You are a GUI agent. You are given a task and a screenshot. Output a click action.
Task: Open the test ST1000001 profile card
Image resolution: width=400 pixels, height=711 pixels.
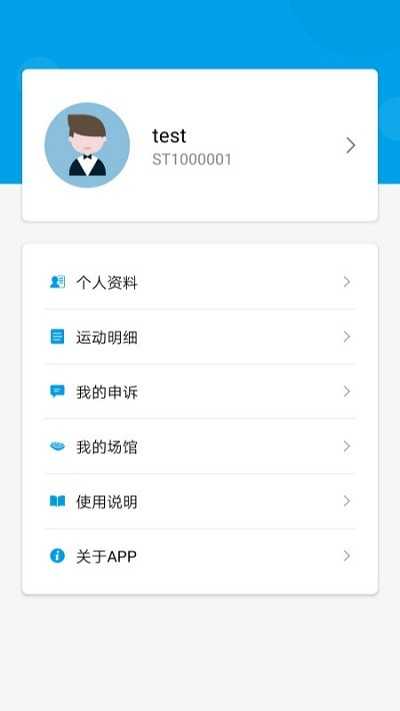pos(200,145)
